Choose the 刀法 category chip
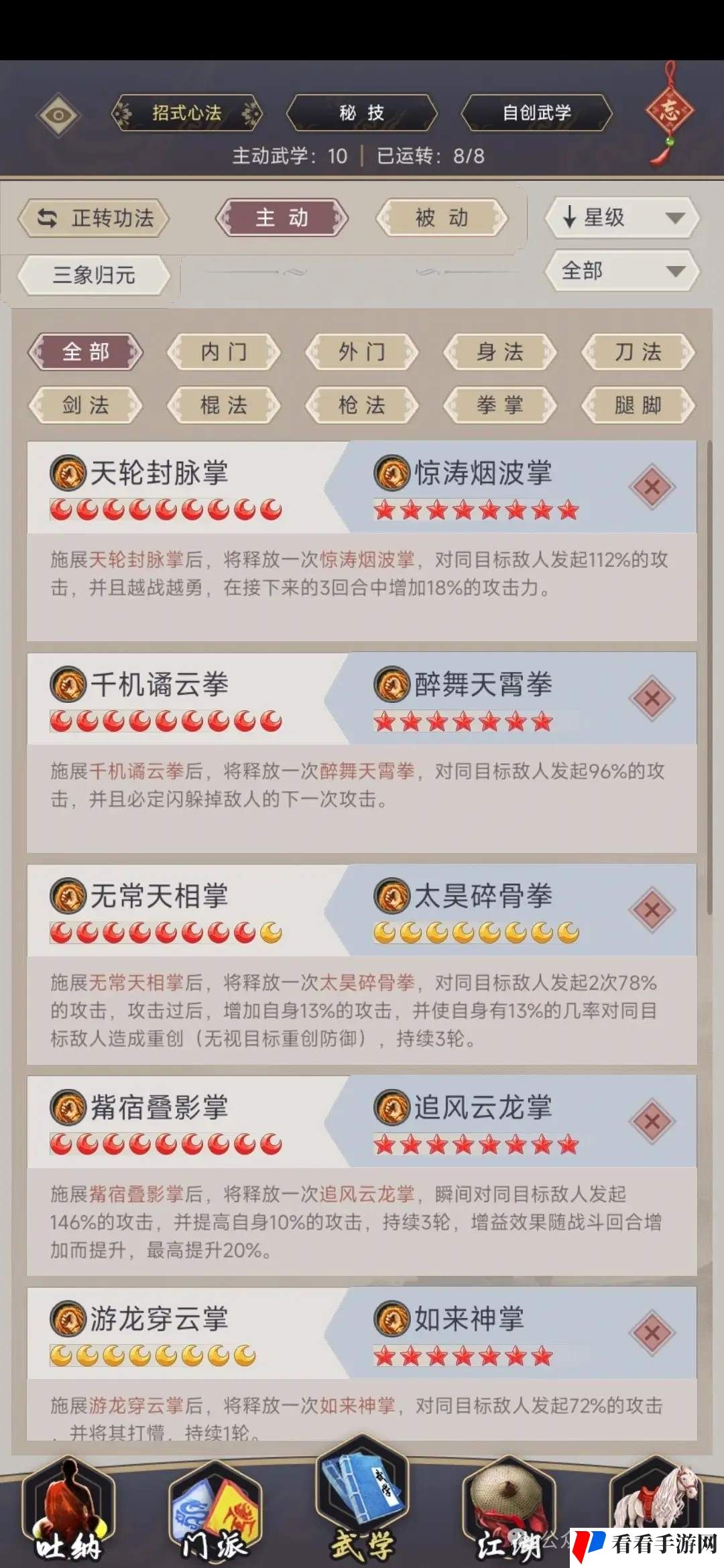 point(638,352)
